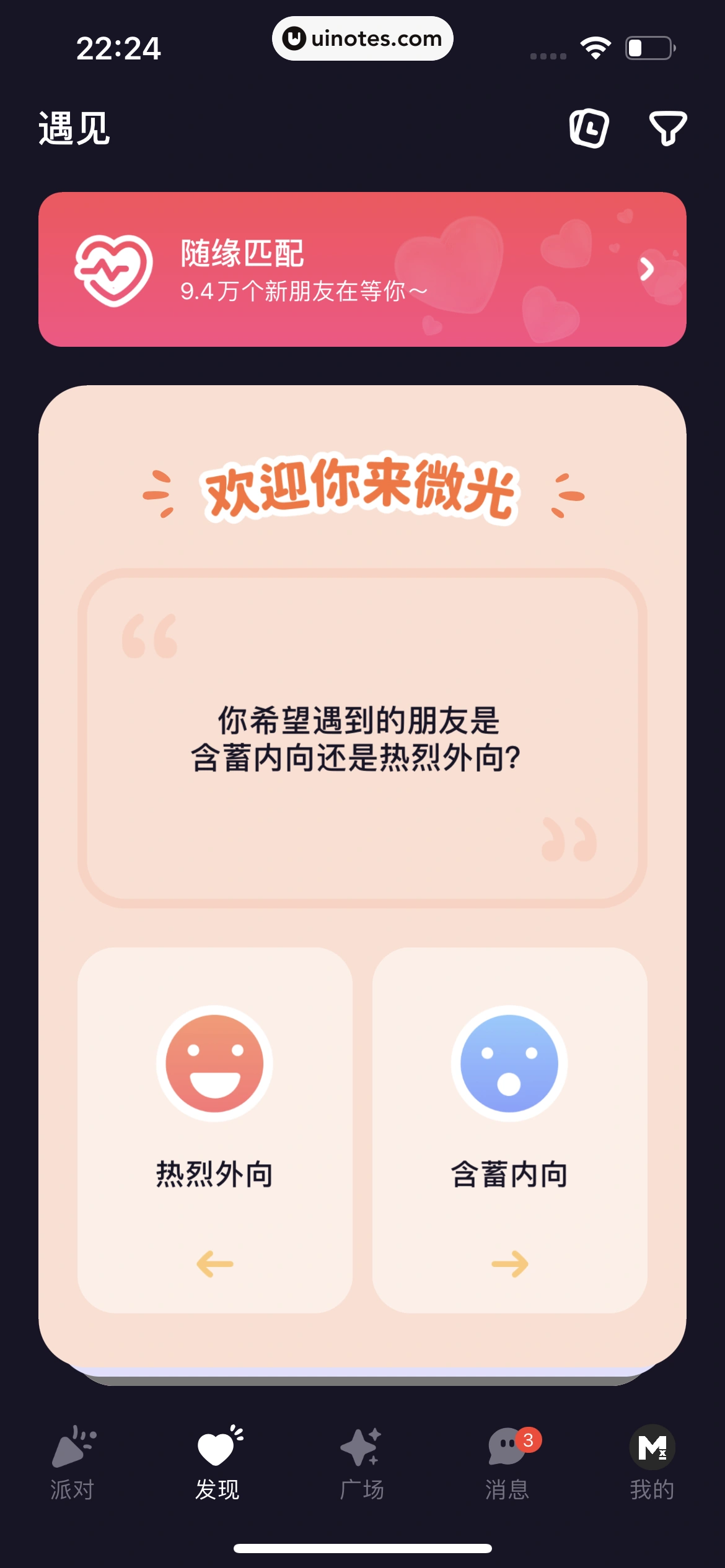Switch to the 派对 tab

[72, 1463]
